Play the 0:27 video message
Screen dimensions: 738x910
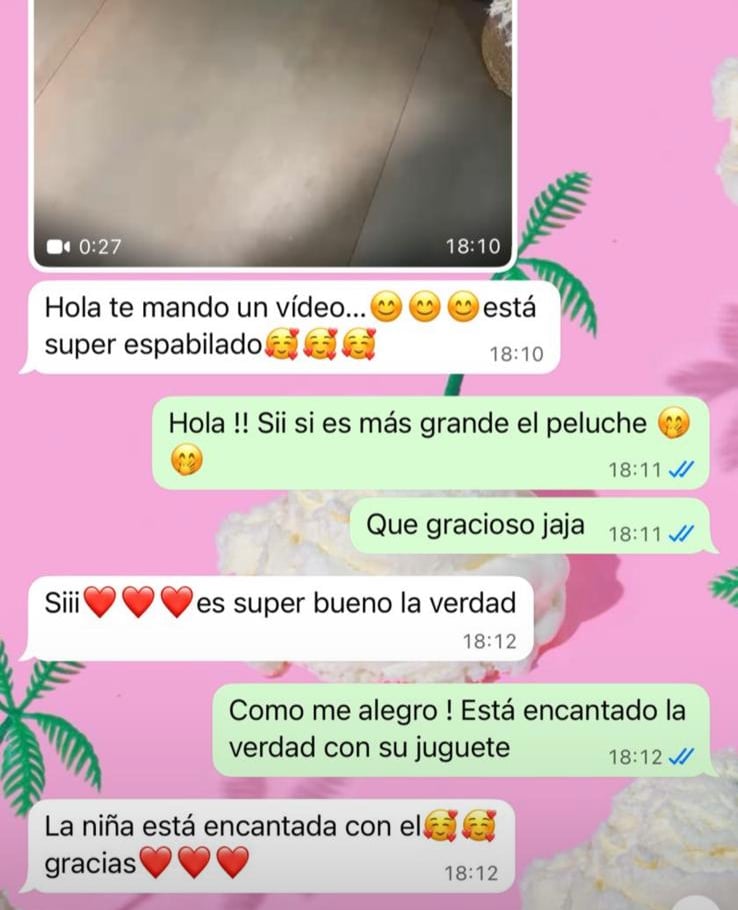[x=272, y=130]
